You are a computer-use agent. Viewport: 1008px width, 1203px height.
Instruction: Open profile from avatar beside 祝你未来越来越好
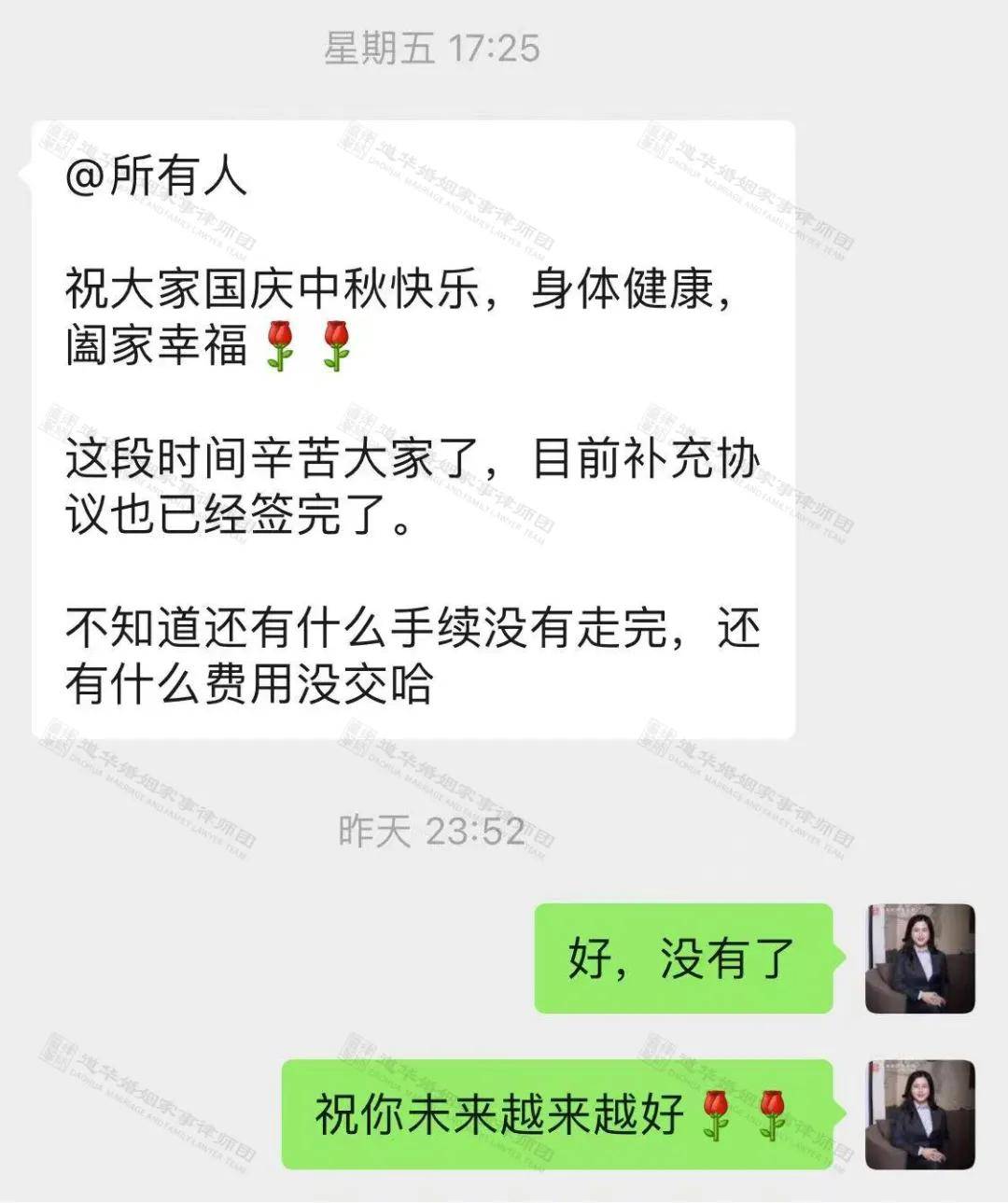(x=919, y=1112)
